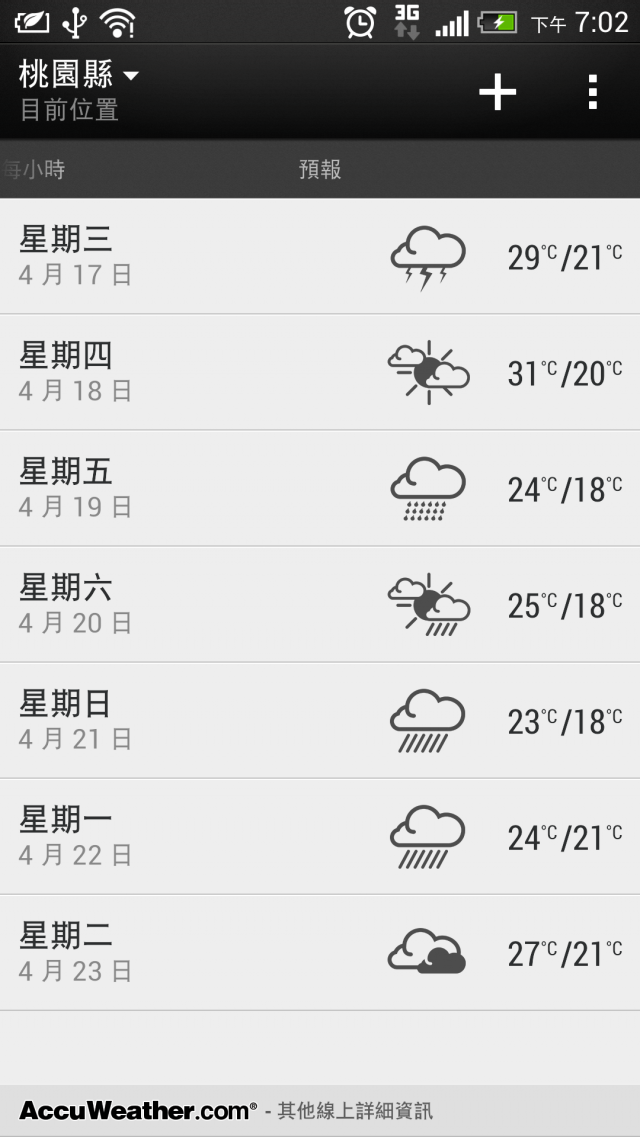Open 星期日 4月21日 forecast
The image size is (640, 1138).
tap(320, 721)
